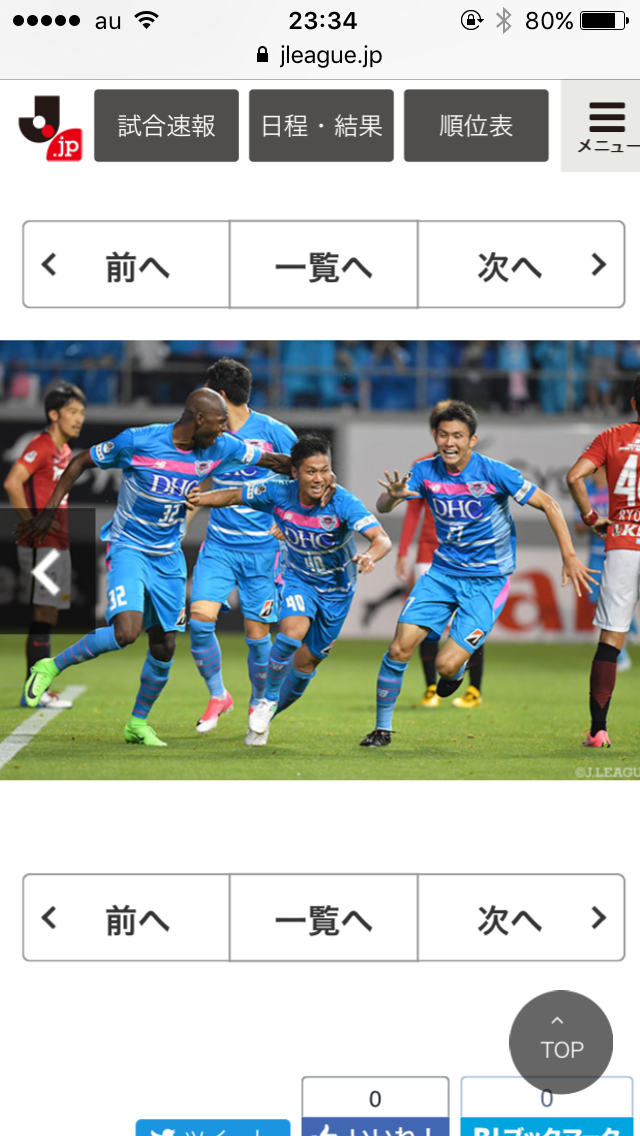Open 試合速報 live match updates
The height and width of the screenshot is (1136, 640).
pyautogui.click(x=166, y=125)
